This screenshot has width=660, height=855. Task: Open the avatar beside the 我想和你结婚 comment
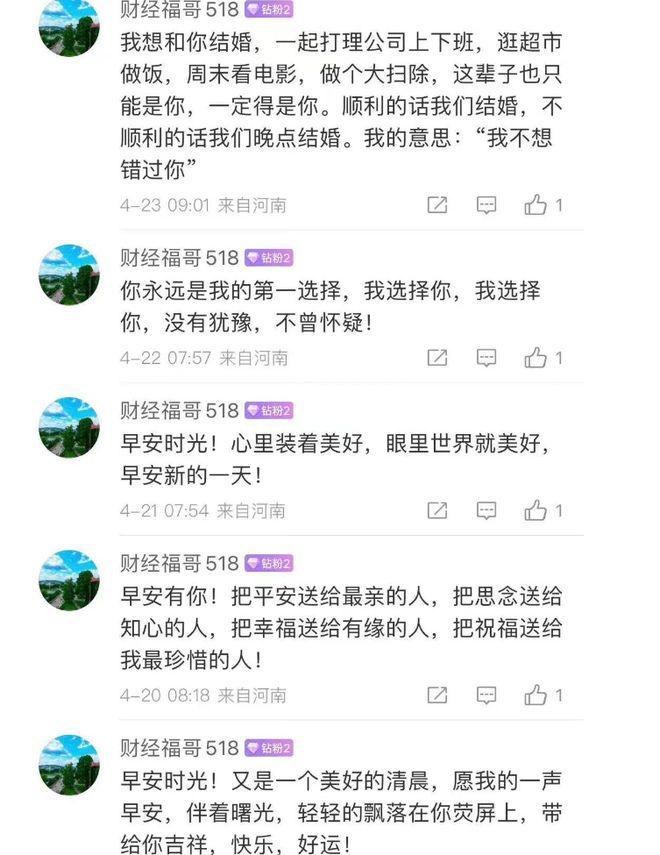69,27
